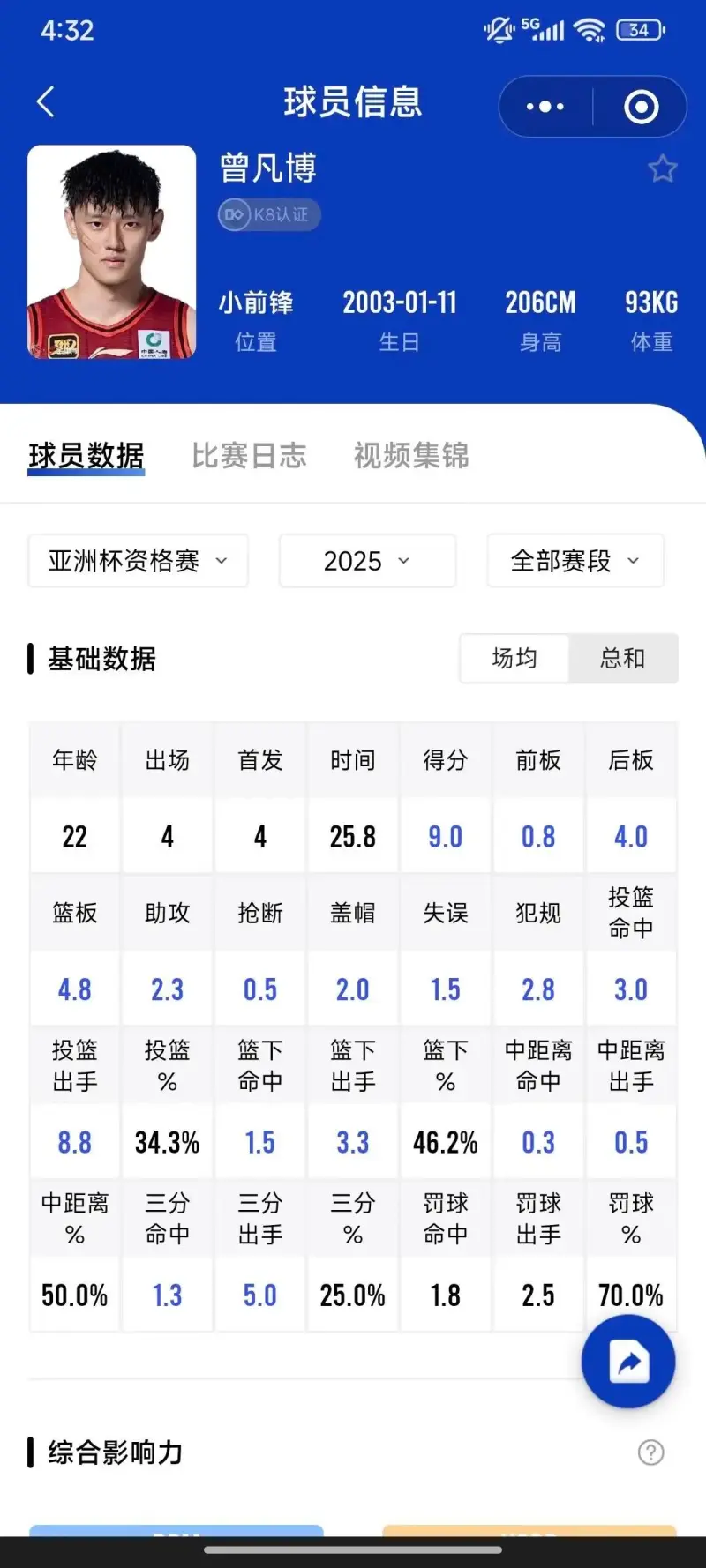Close the mini-program with the circle button
The height and width of the screenshot is (1568, 706).
tap(642, 107)
